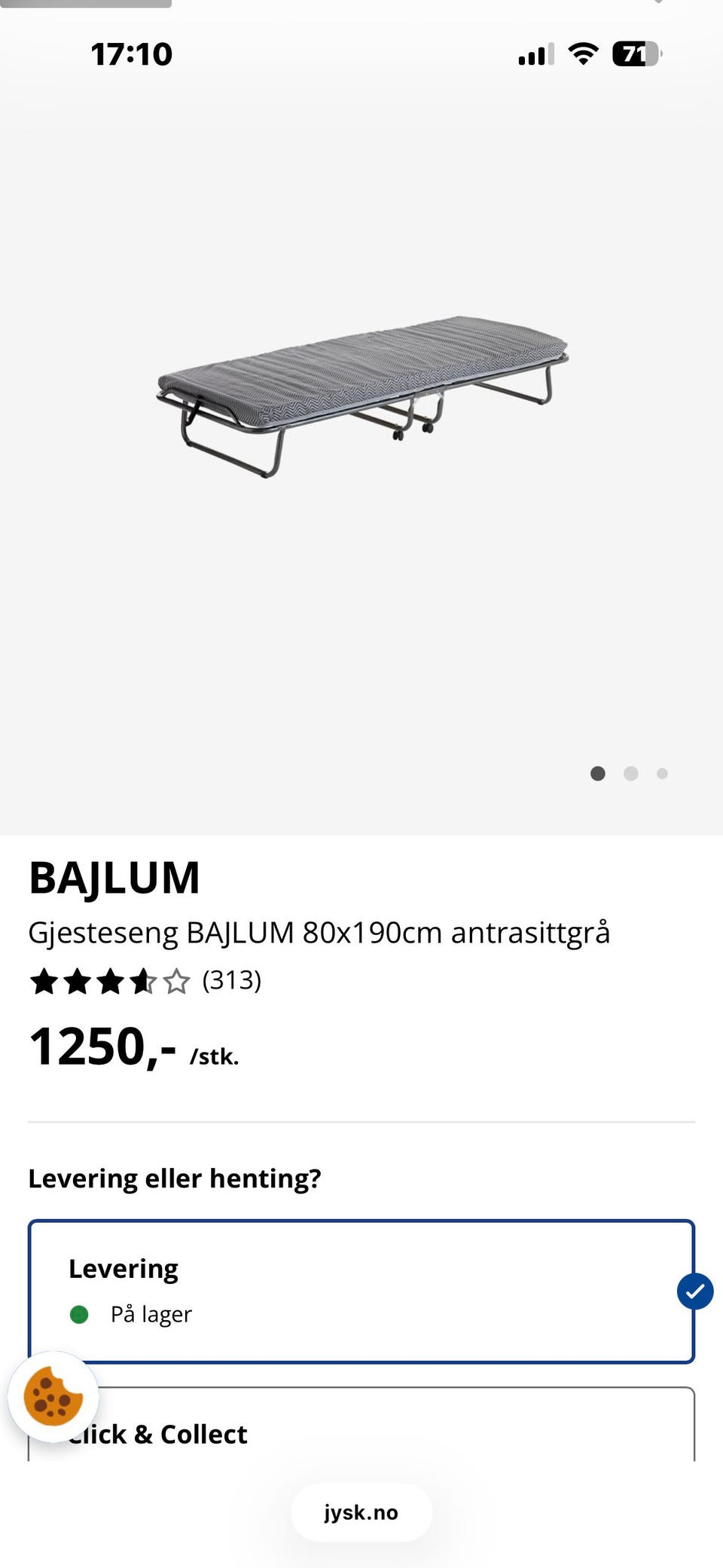The height and width of the screenshot is (1568, 723).
Task: Switch to third image via last dot
Action: coord(663,773)
